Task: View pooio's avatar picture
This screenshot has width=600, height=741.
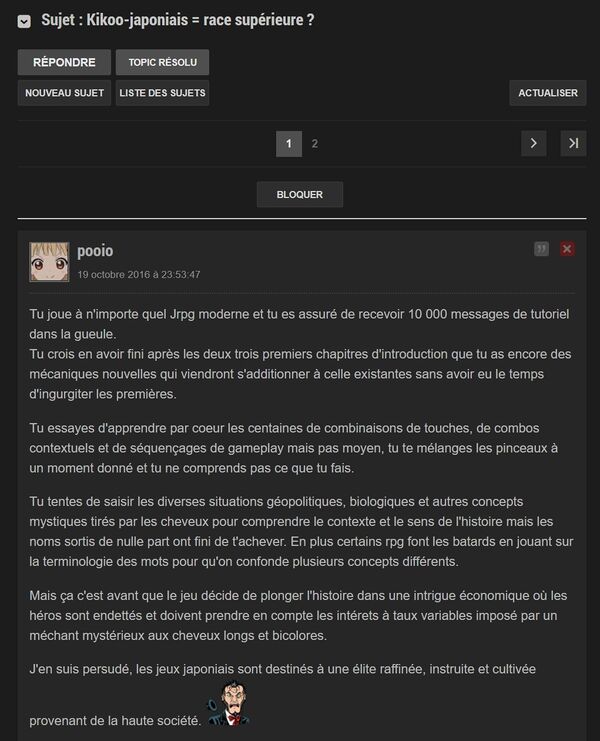Action: (x=49, y=261)
